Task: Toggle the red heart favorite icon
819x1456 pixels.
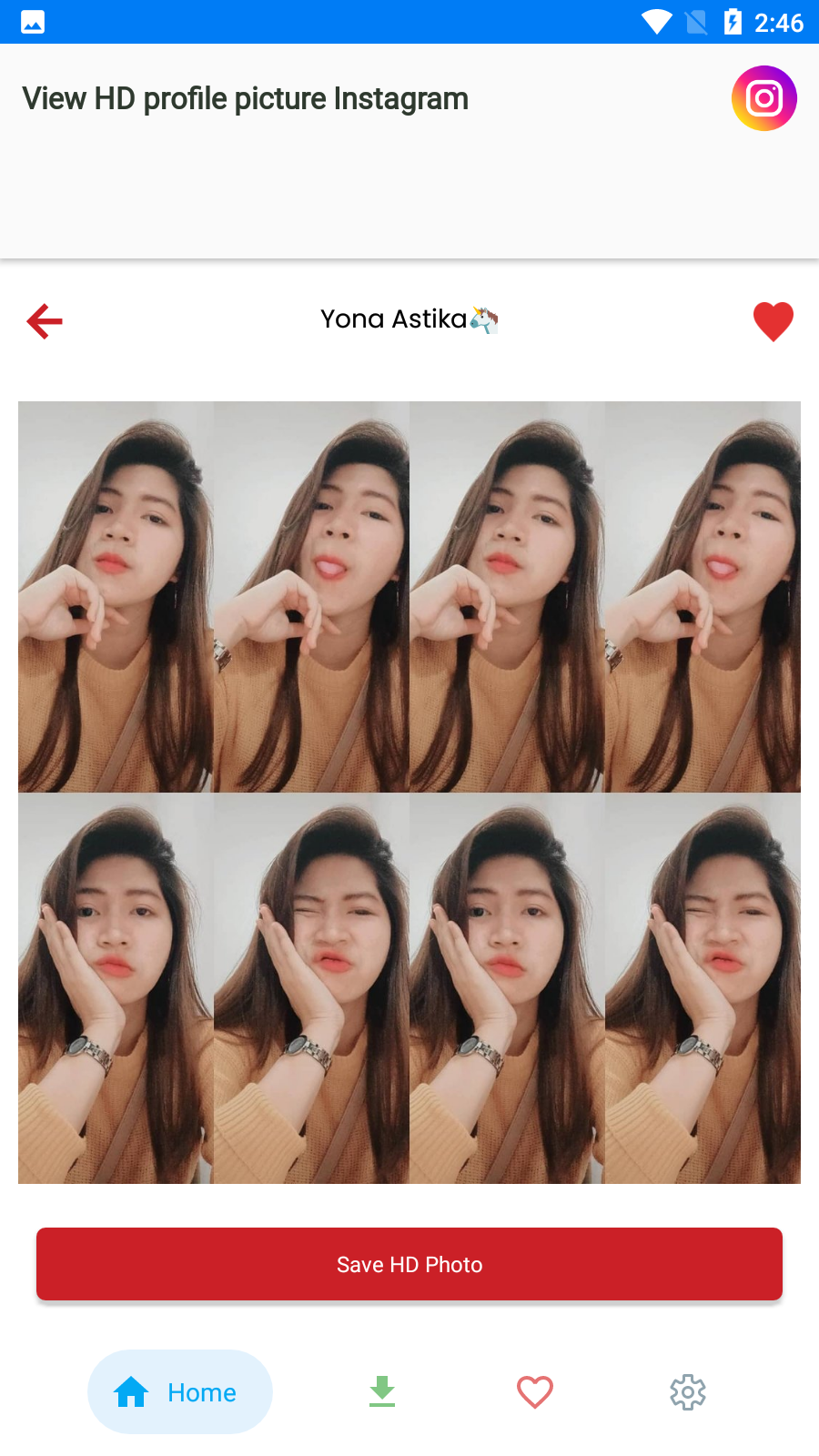Action: (x=773, y=321)
